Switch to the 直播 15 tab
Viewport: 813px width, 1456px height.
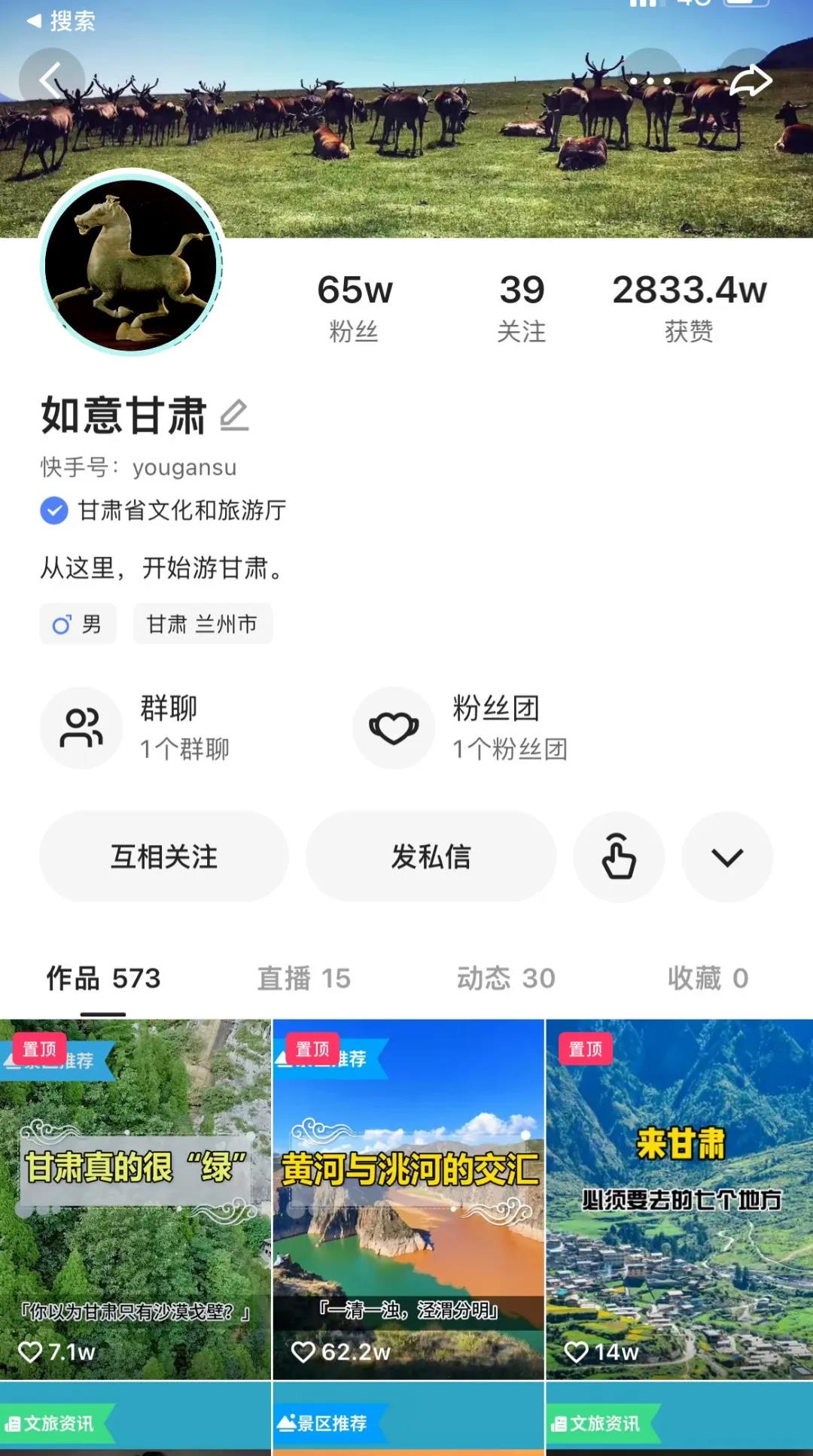[304, 978]
